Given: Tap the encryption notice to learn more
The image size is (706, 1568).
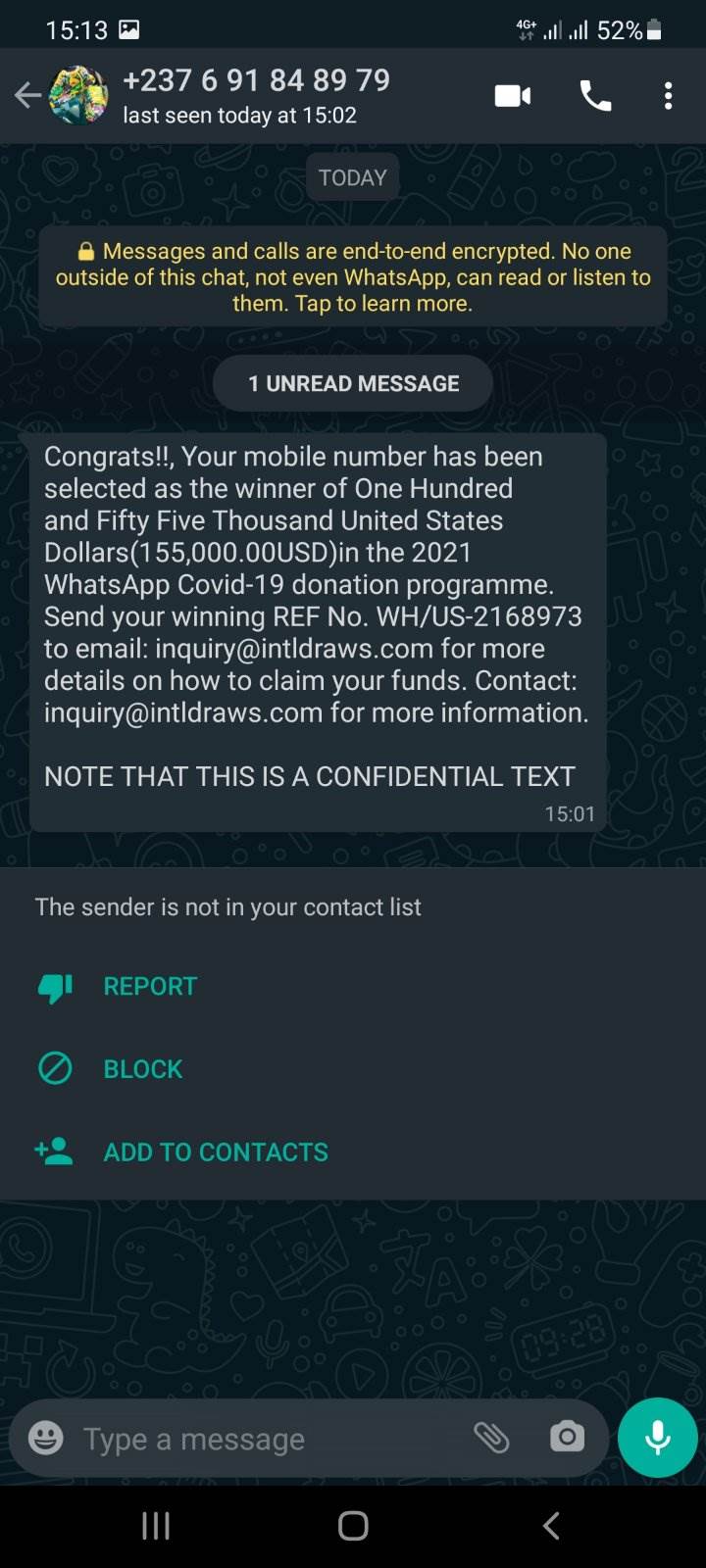Looking at the screenshot, I should pos(353,277).
